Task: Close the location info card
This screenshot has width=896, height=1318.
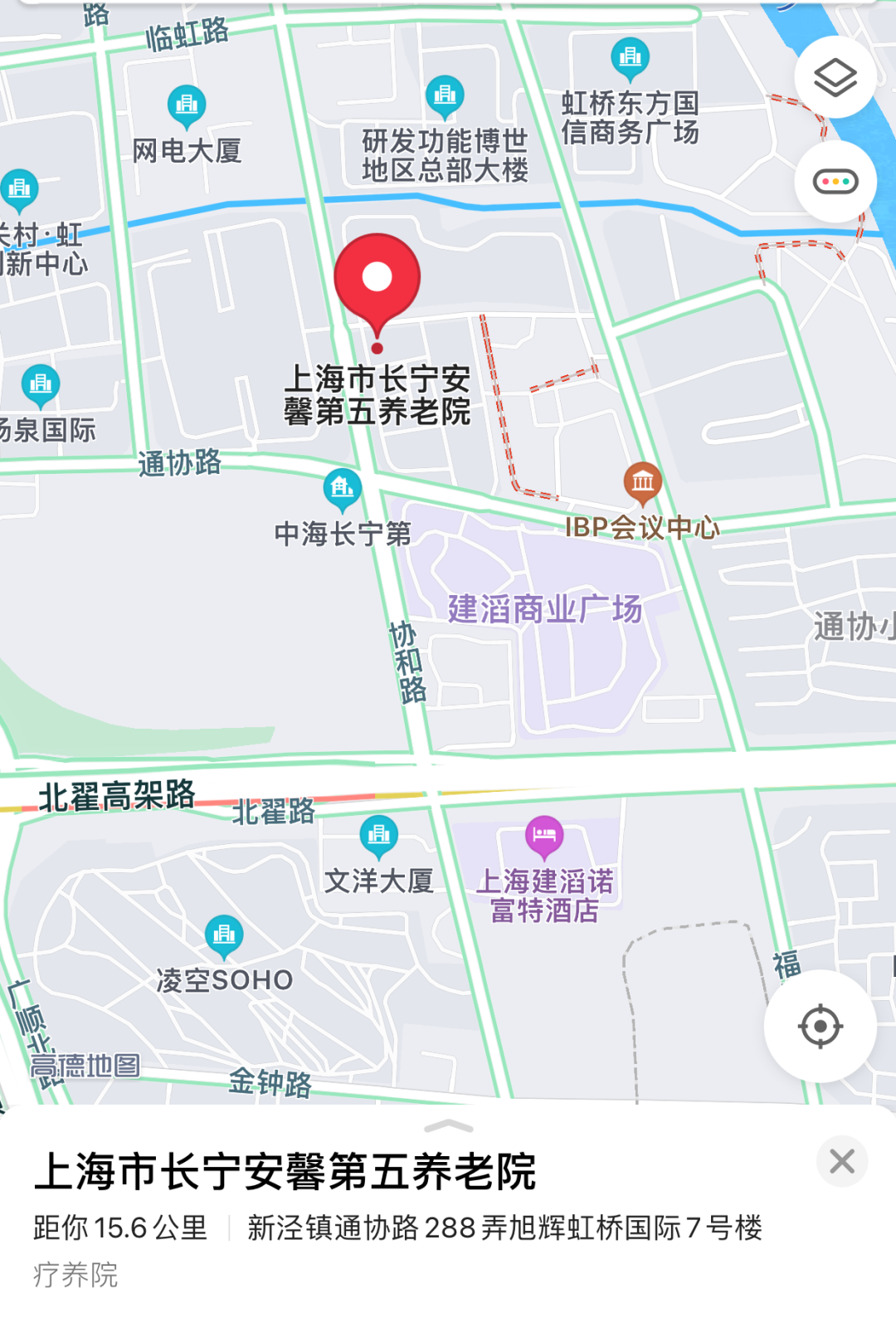Action: 841,1161
